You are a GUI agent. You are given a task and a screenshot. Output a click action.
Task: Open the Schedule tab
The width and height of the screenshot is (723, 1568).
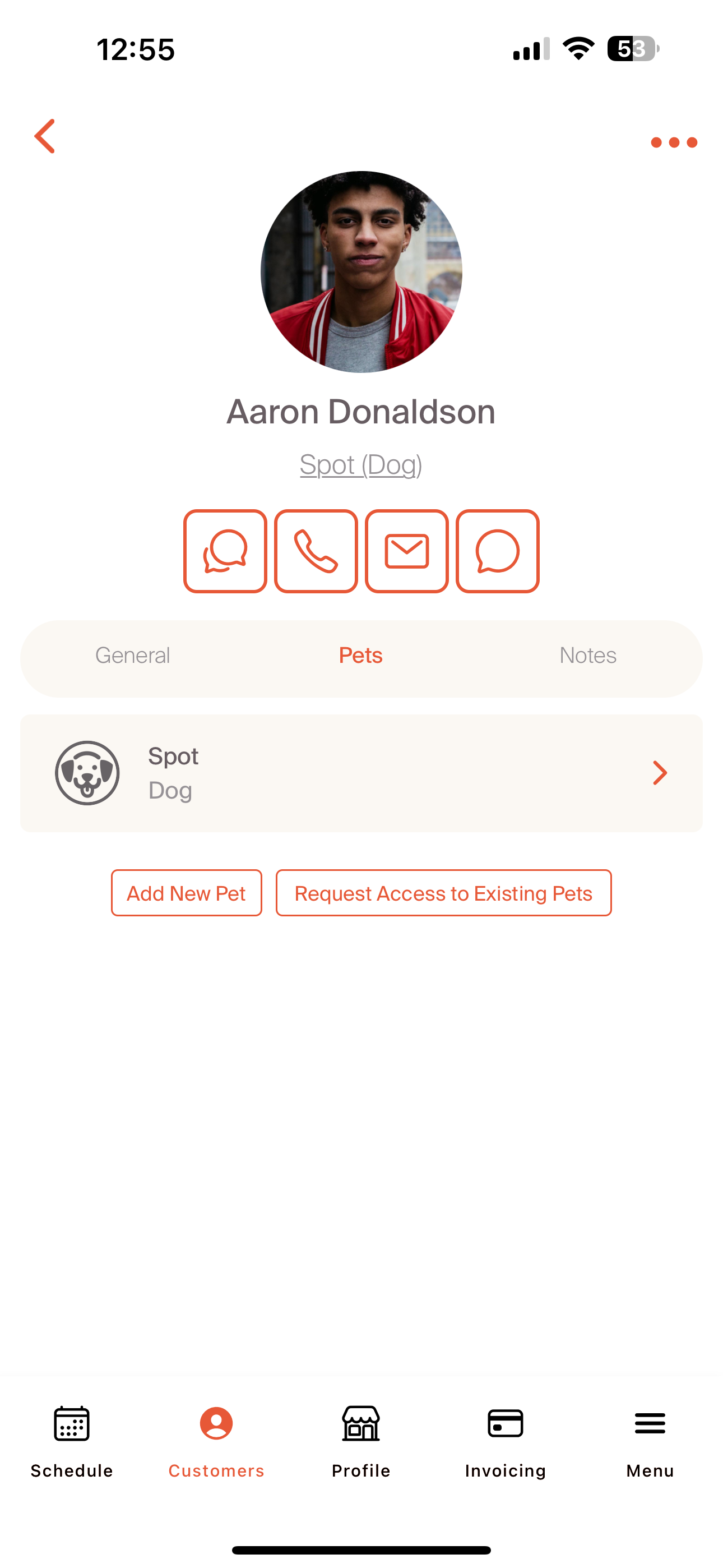tap(72, 1441)
